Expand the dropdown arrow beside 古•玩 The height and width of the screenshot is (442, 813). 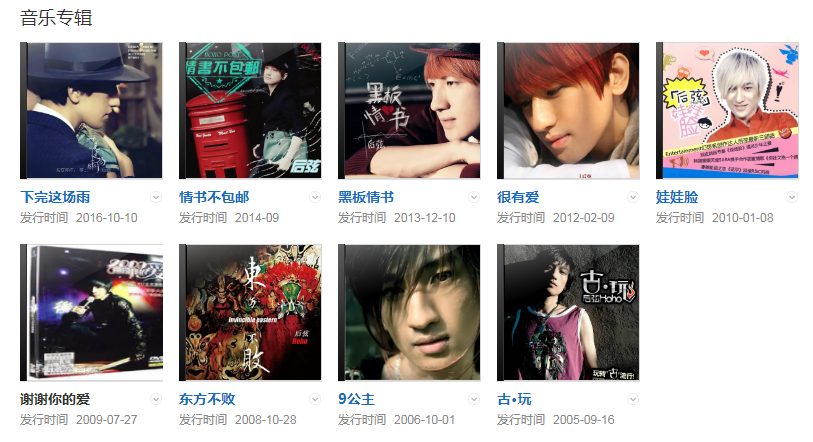(x=633, y=399)
